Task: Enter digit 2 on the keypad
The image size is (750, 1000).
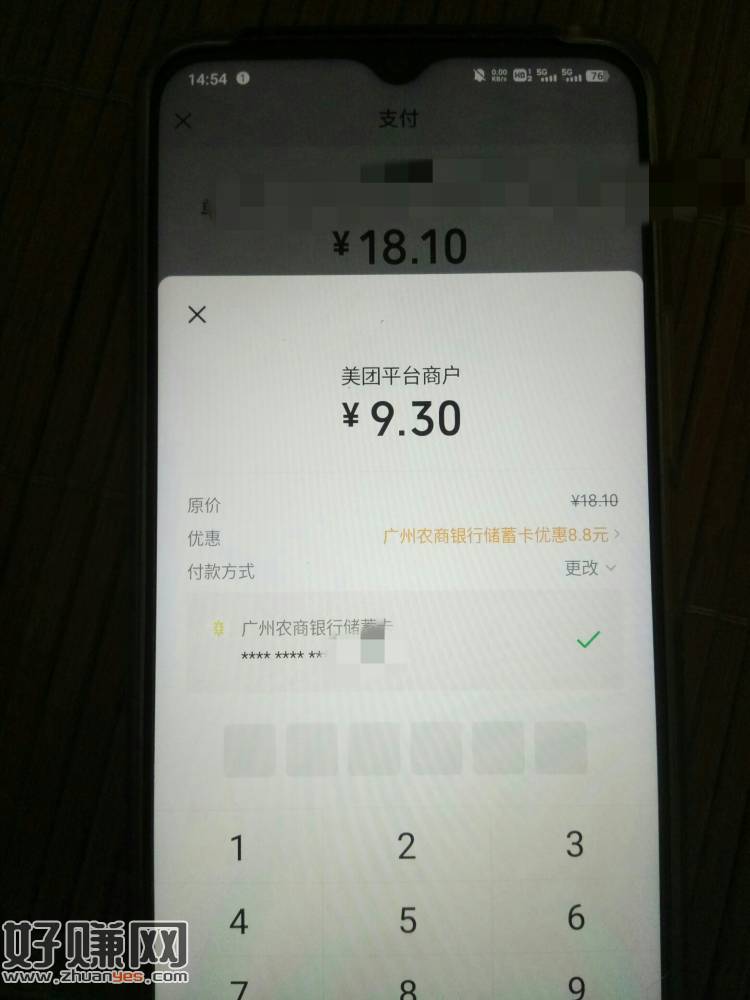Action: [x=406, y=847]
